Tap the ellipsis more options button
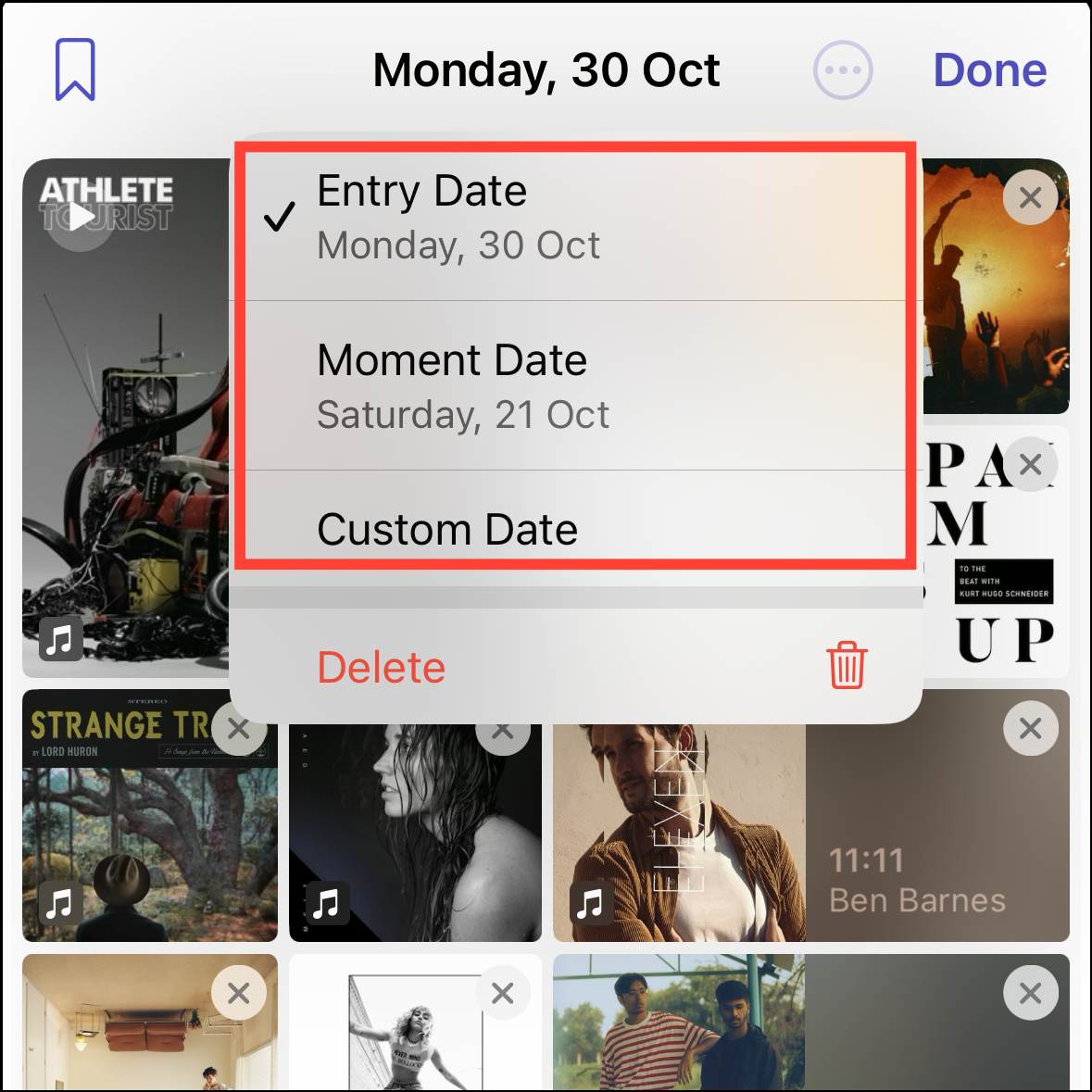The width and height of the screenshot is (1092, 1092). pos(843,70)
